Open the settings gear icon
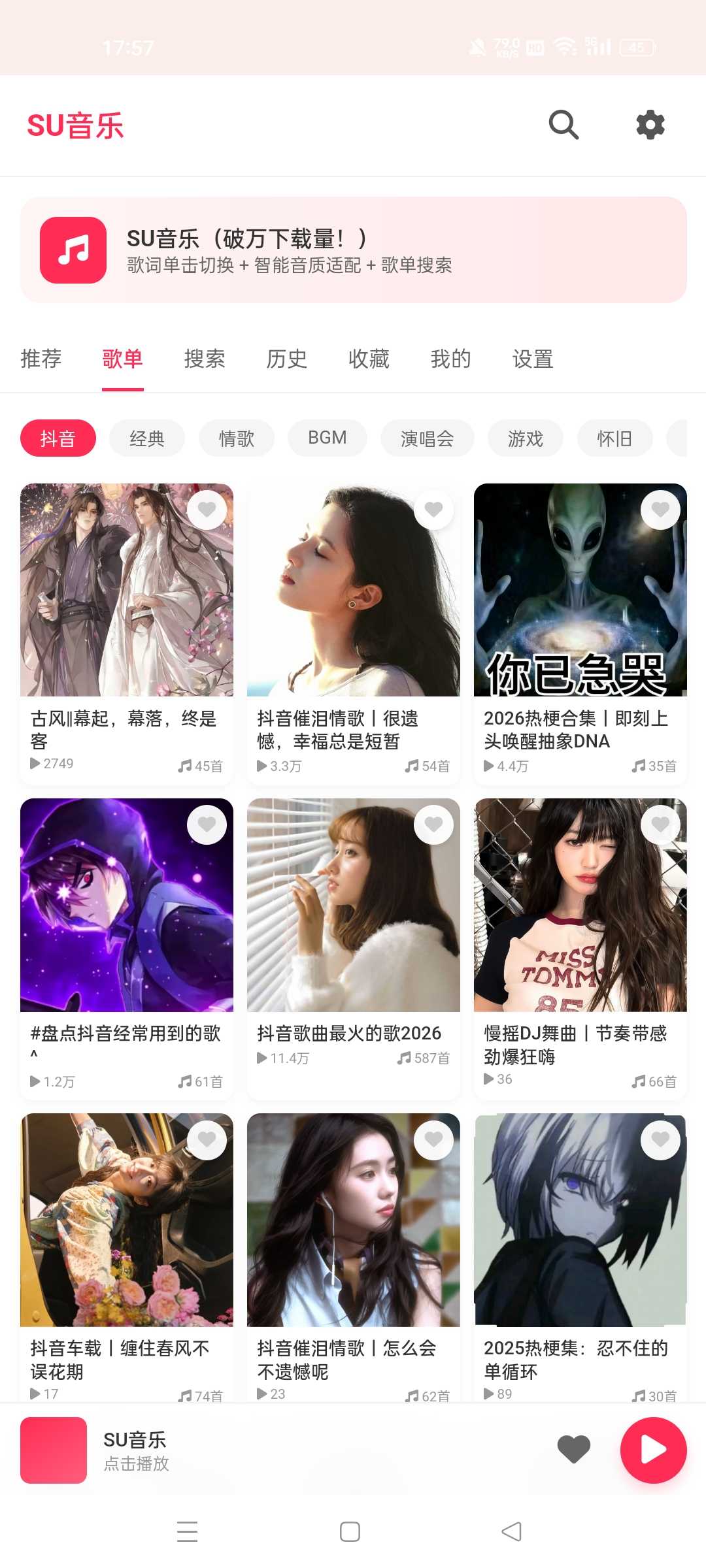Screen dimensions: 706x1568 coord(650,125)
